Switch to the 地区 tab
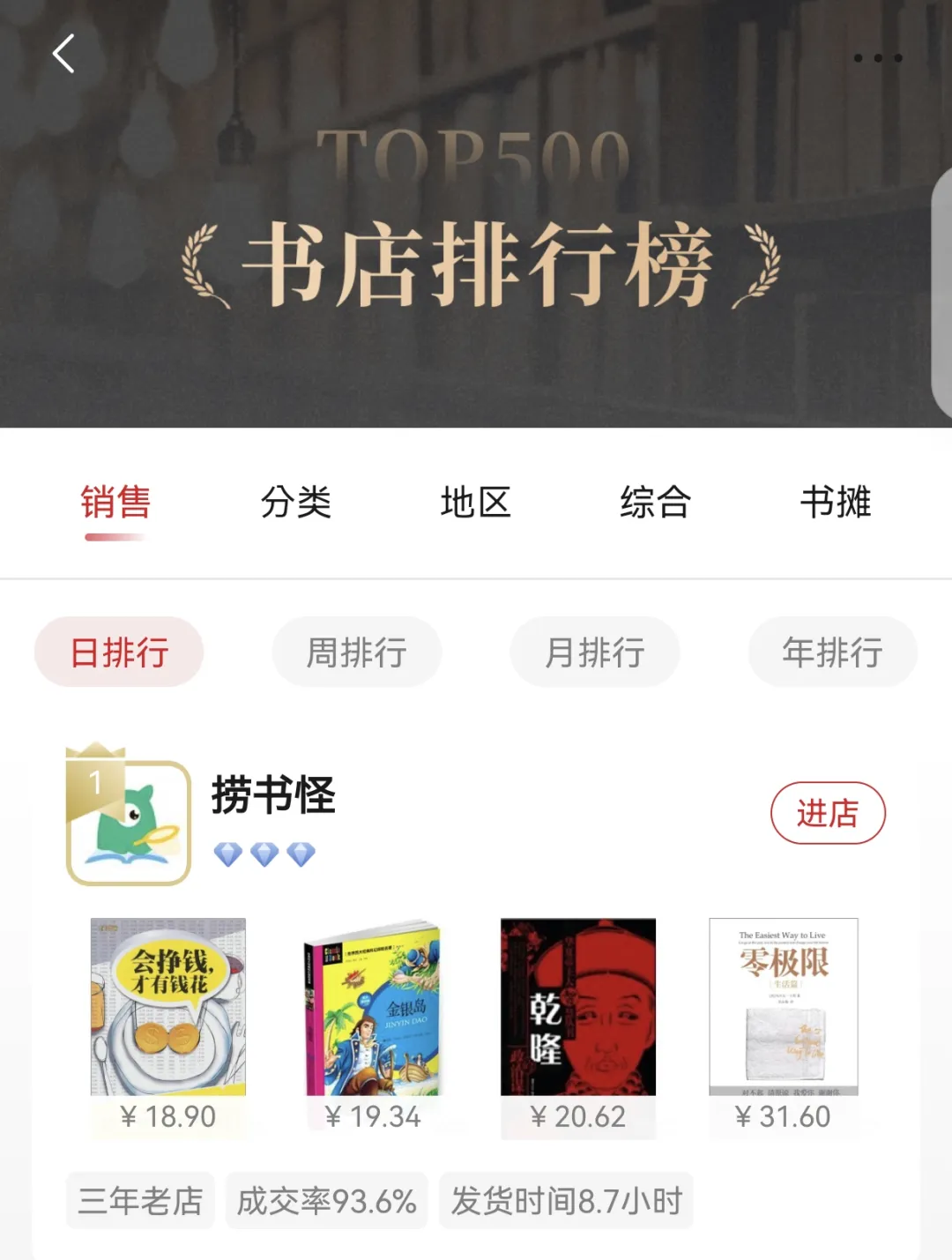Screen dimensions: 952x1260 pyautogui.click(x=475, y=503)
